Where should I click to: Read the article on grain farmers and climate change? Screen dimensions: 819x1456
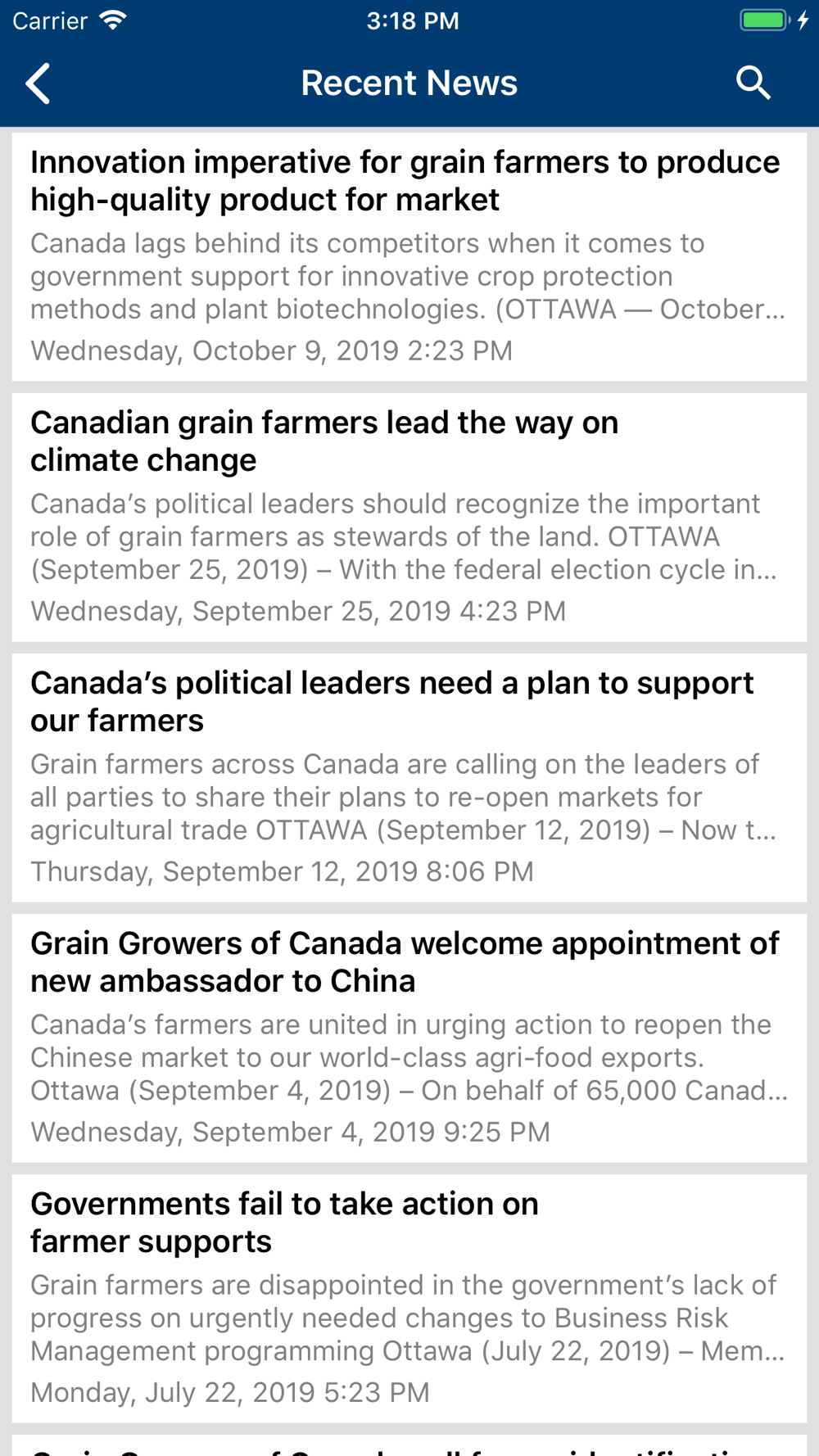(x=409, y=518)
